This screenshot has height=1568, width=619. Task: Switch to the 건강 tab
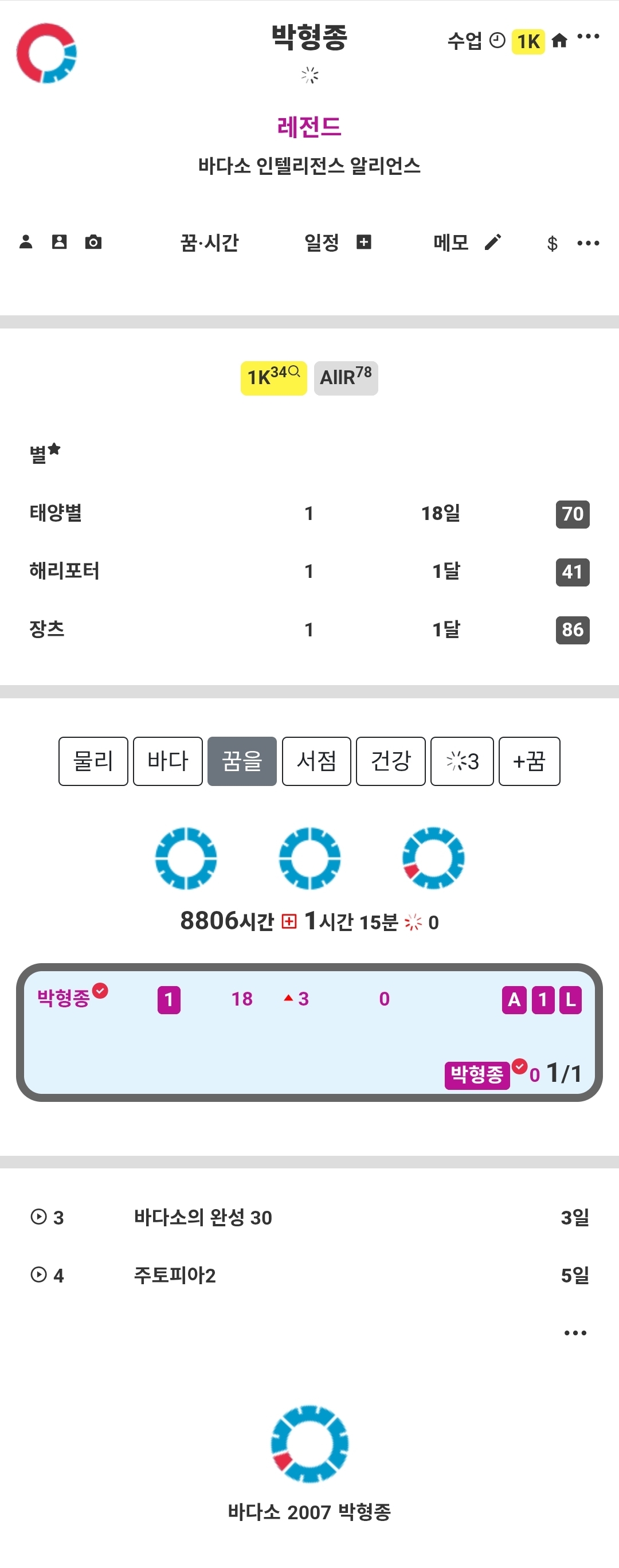click(x=390, y=761)
